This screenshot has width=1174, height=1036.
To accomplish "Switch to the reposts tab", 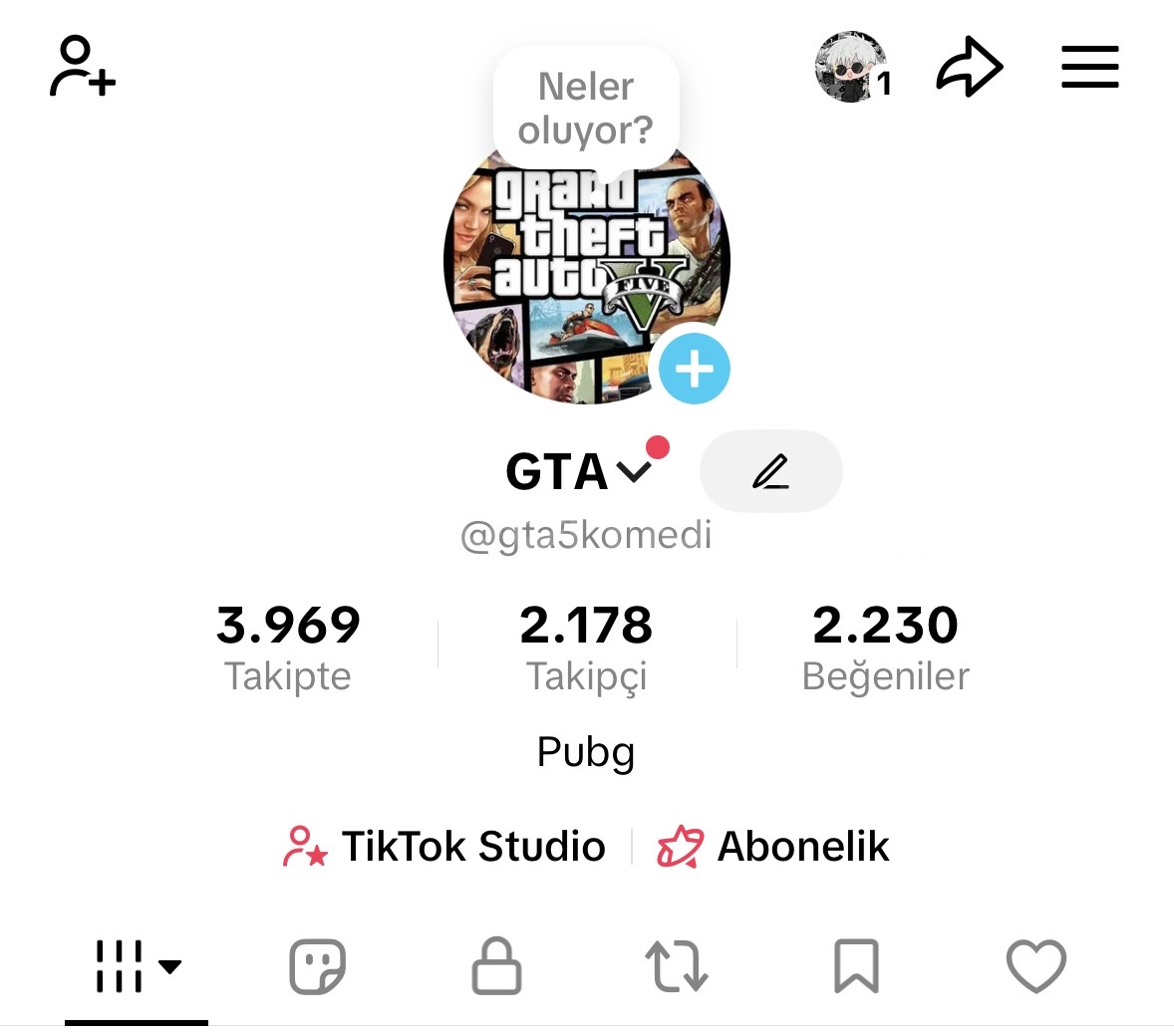I will click(677, 966).
